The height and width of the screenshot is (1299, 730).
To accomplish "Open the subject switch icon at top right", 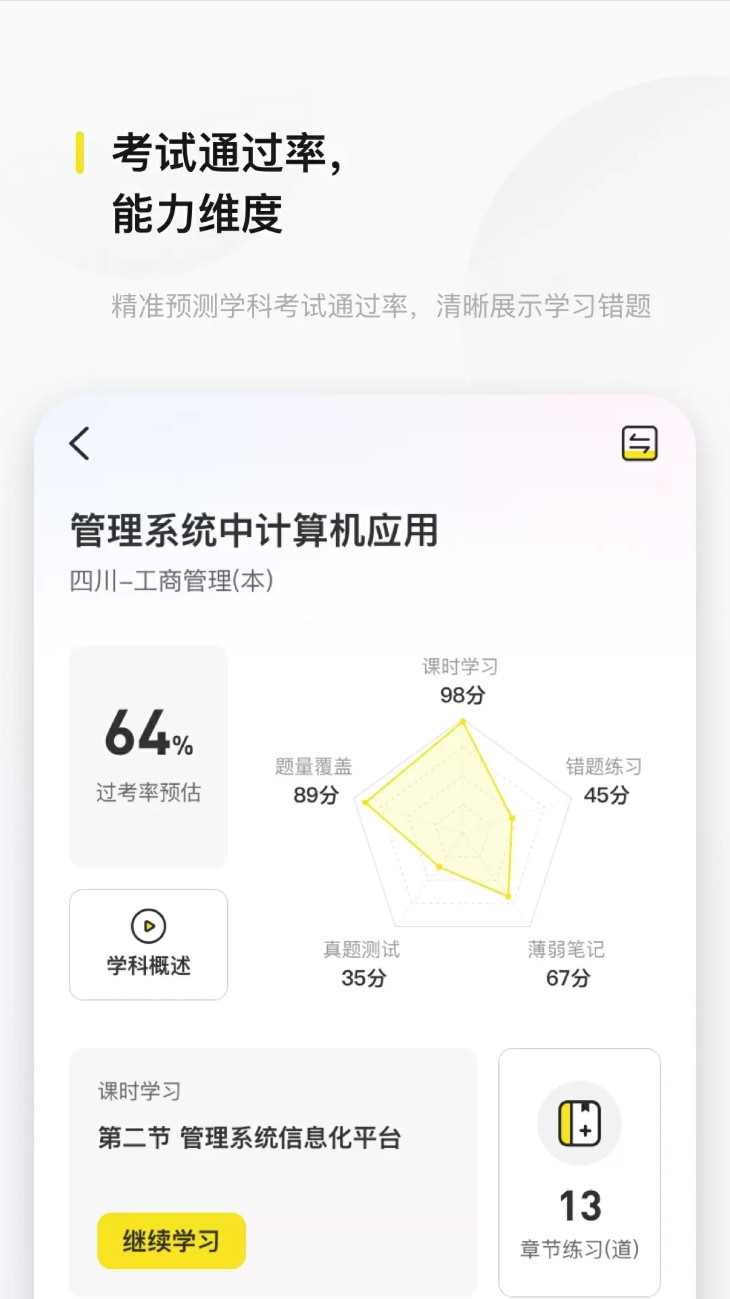I will pyautogui.click(x=641, y=443).
